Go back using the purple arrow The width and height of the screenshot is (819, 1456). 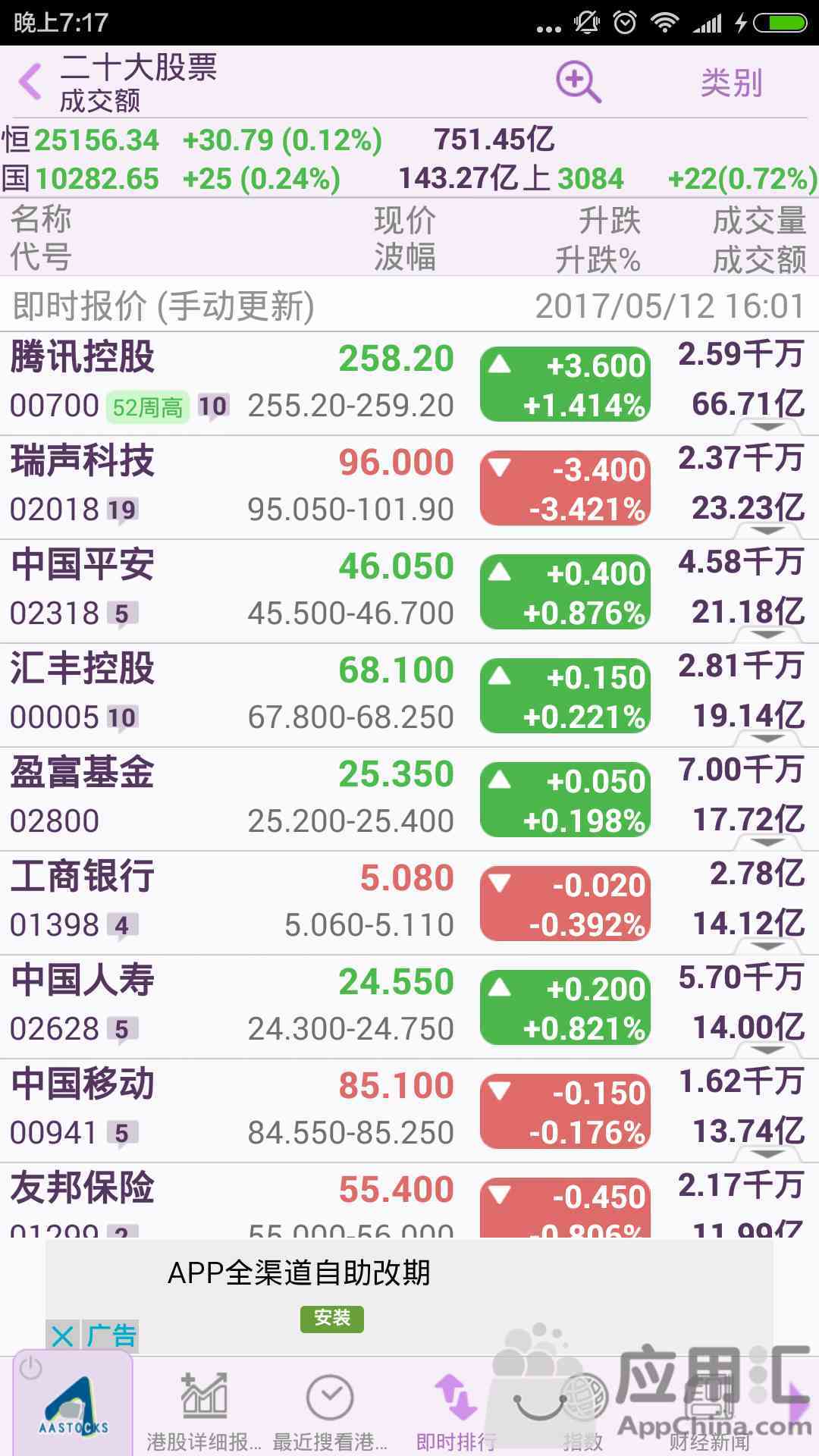[x=30, y=82]
